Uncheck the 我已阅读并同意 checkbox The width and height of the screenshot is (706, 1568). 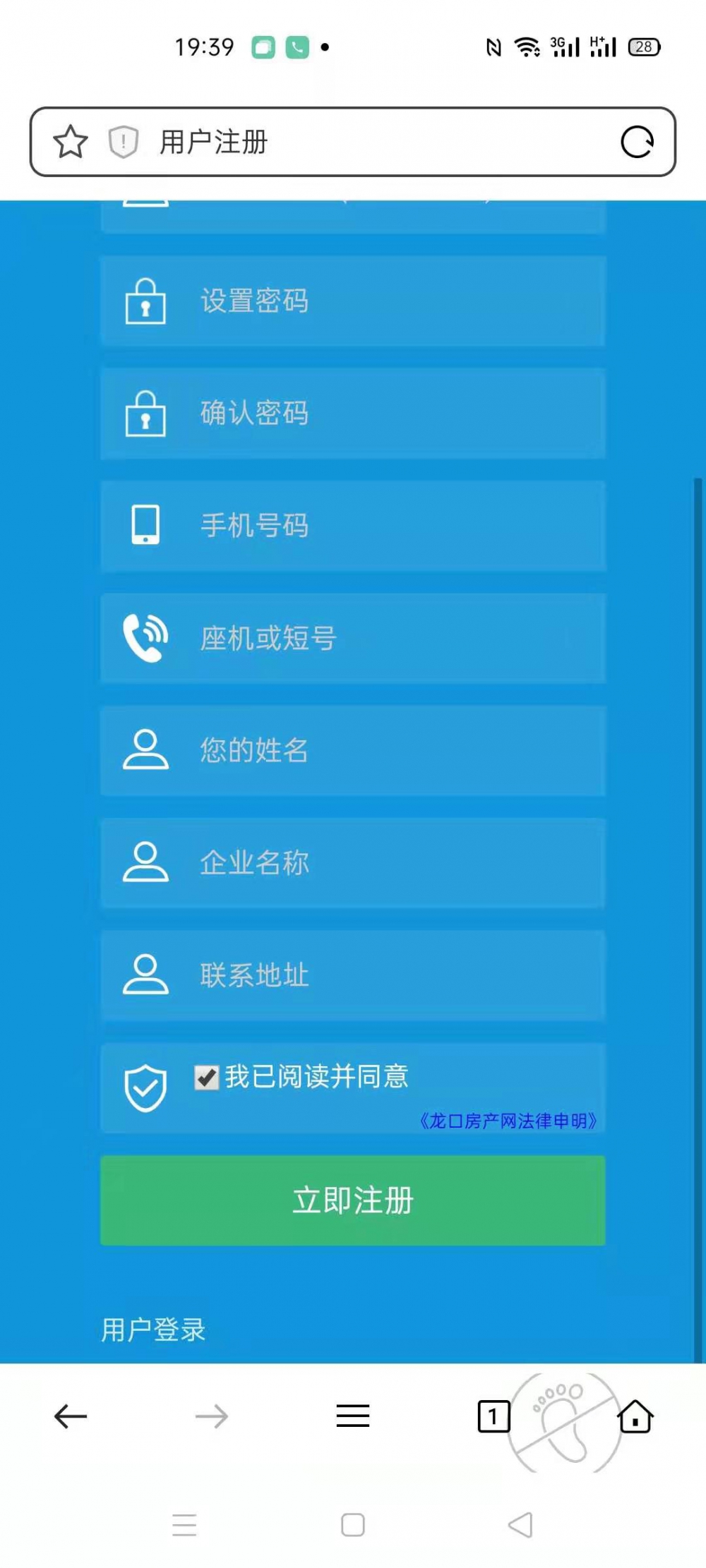207,1078
